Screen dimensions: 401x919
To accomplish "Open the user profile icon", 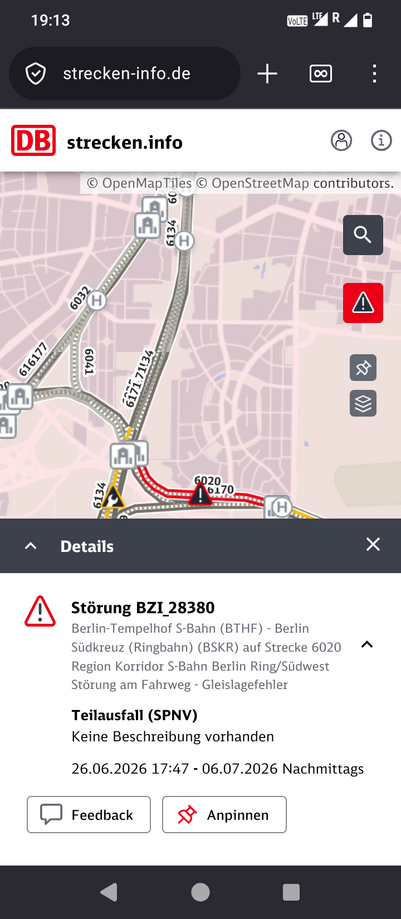I will 341,141.
